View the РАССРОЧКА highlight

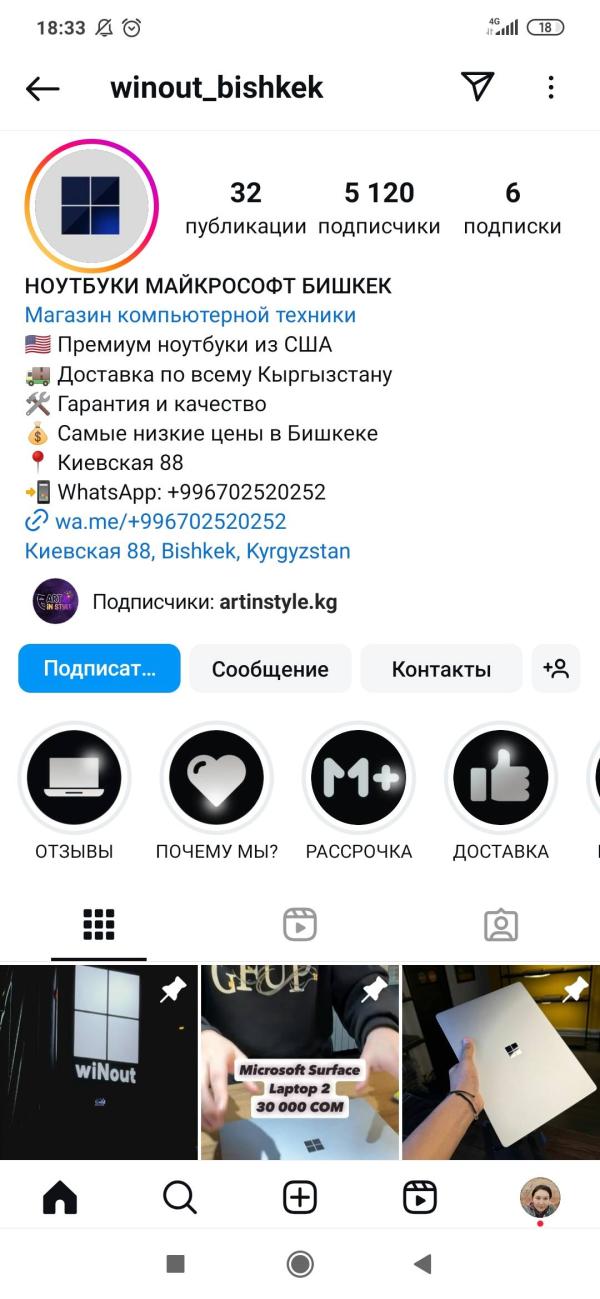(x=359, y=778)
